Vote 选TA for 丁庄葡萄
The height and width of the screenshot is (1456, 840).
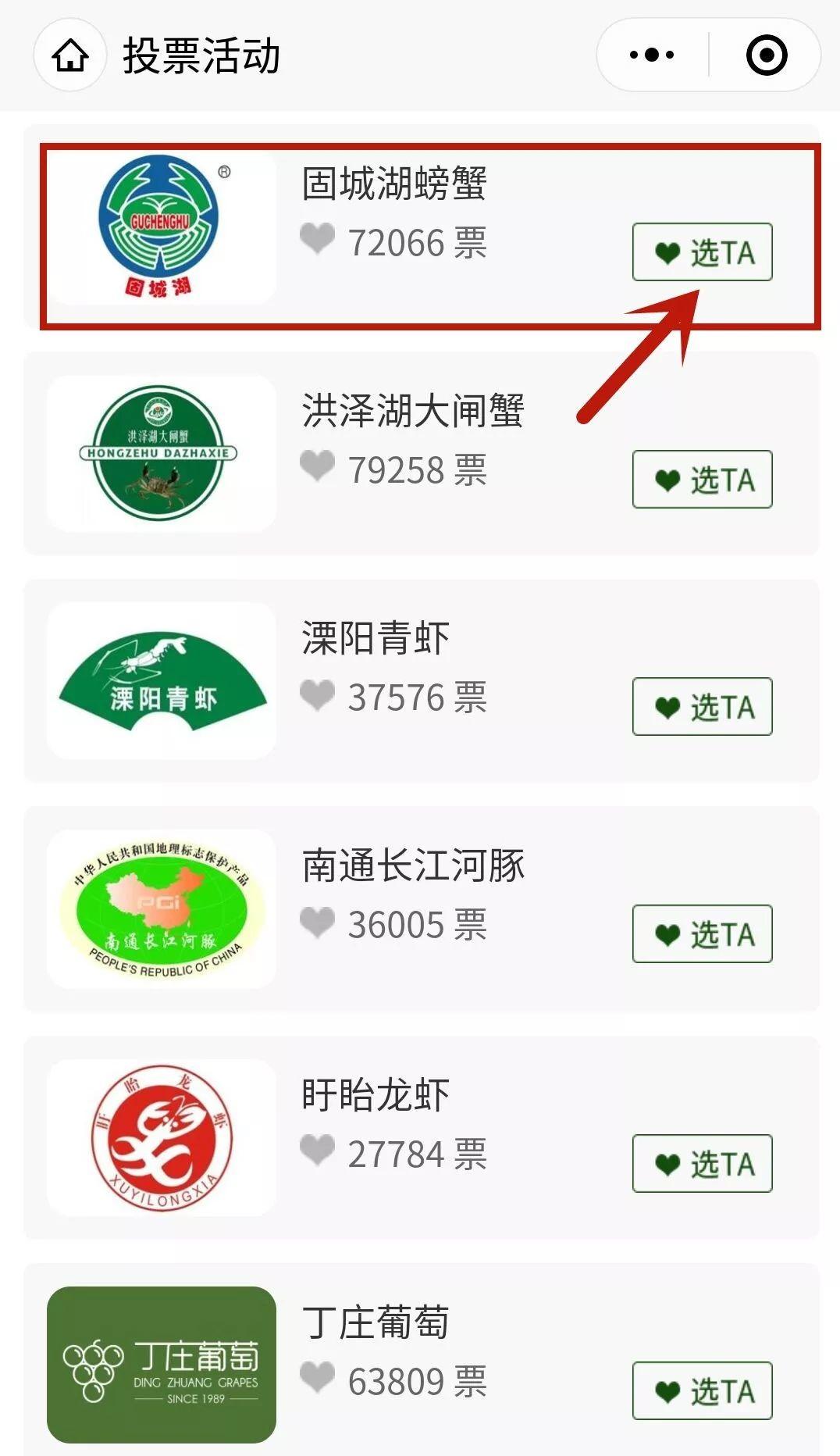pos(702,1390)
